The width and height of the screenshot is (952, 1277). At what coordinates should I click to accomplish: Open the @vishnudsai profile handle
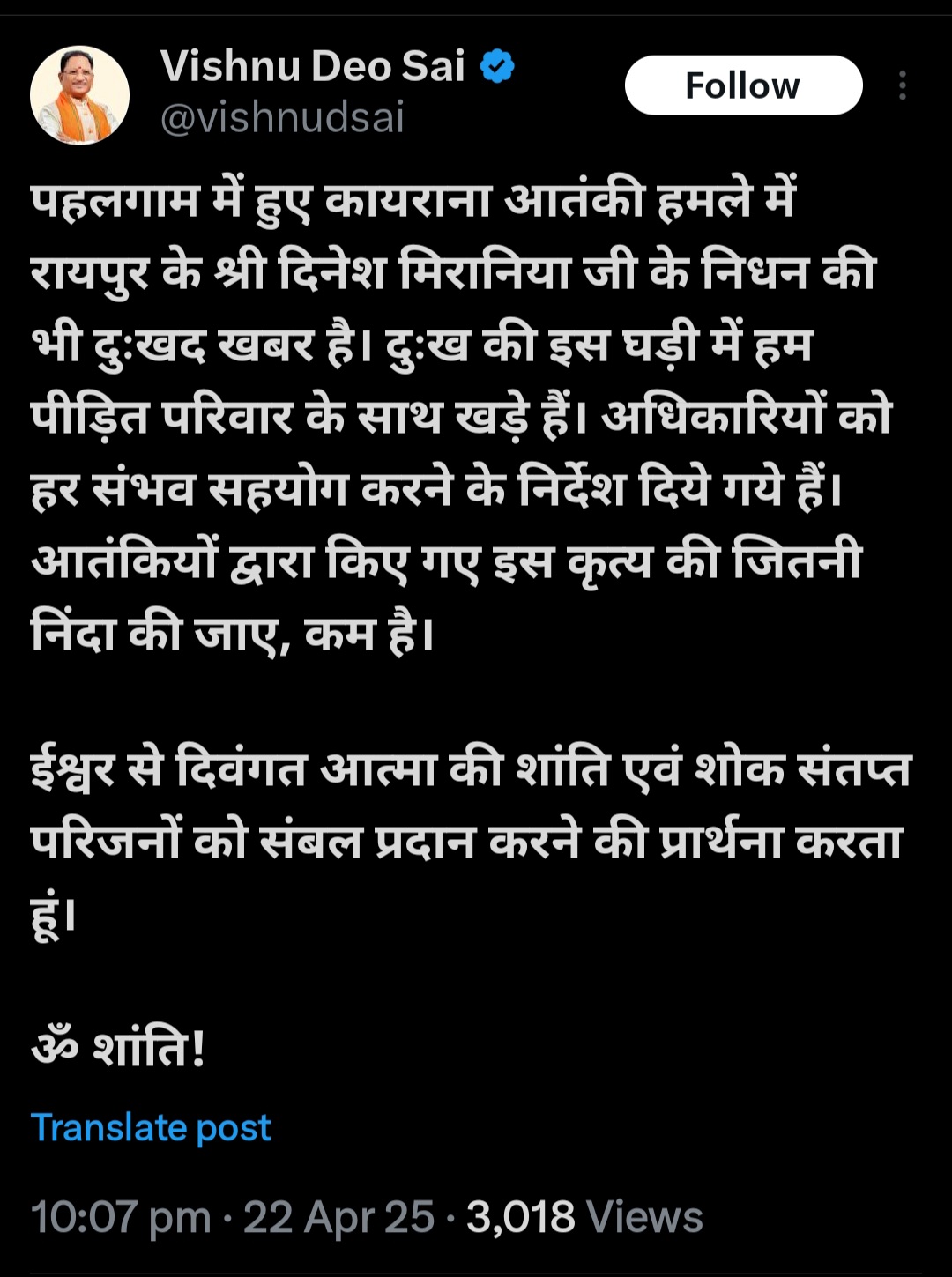click(282, 117)
